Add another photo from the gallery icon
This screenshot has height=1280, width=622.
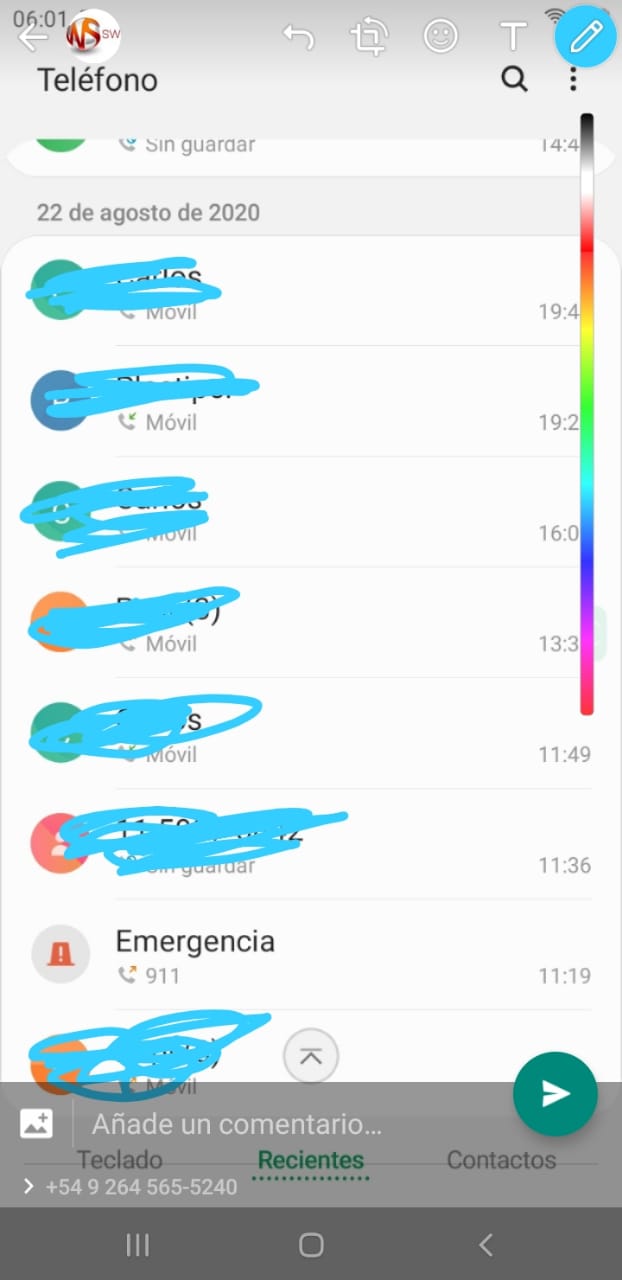tap(36, 1123)
